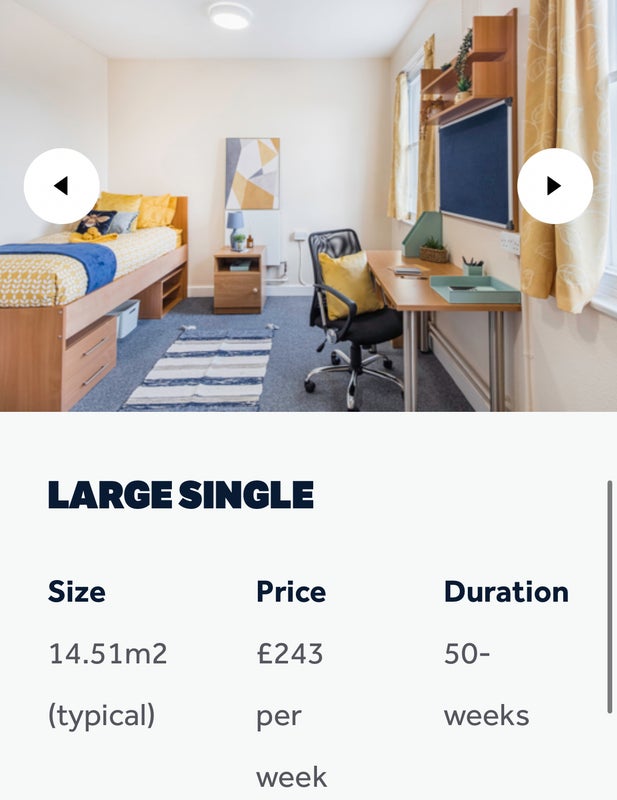Show the previous room photo
617x800 pixels.
coord(61,186)
